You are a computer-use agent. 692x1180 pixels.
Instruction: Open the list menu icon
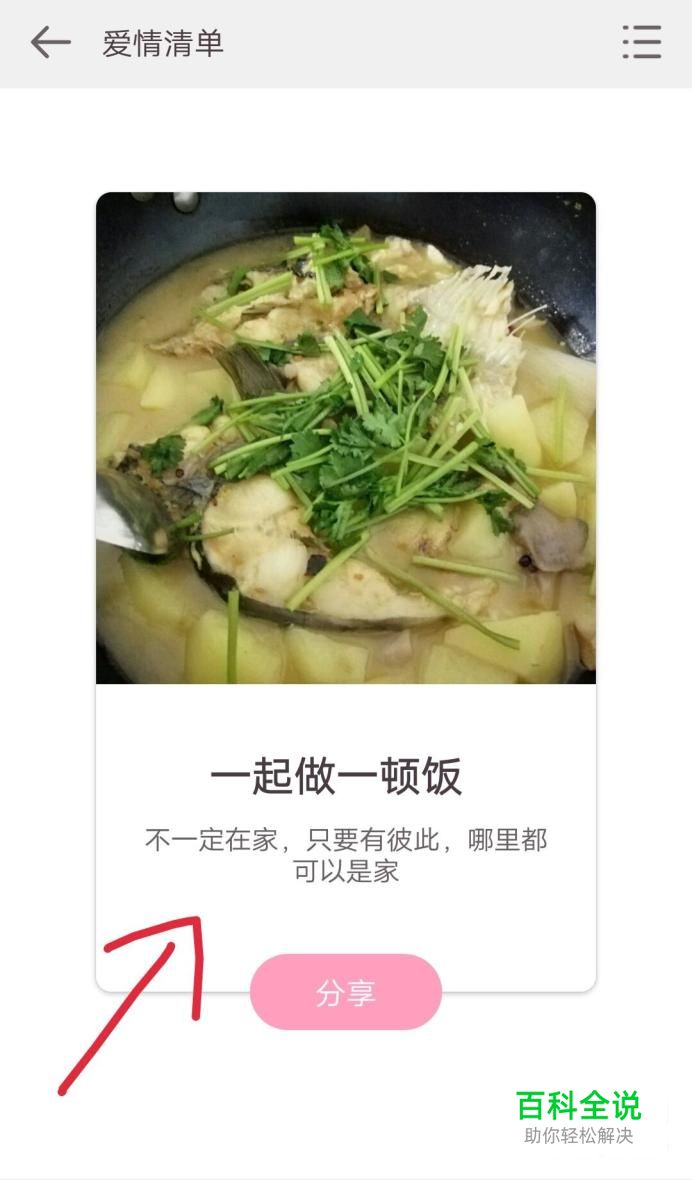pyautogui.click(x=641, y=43)
